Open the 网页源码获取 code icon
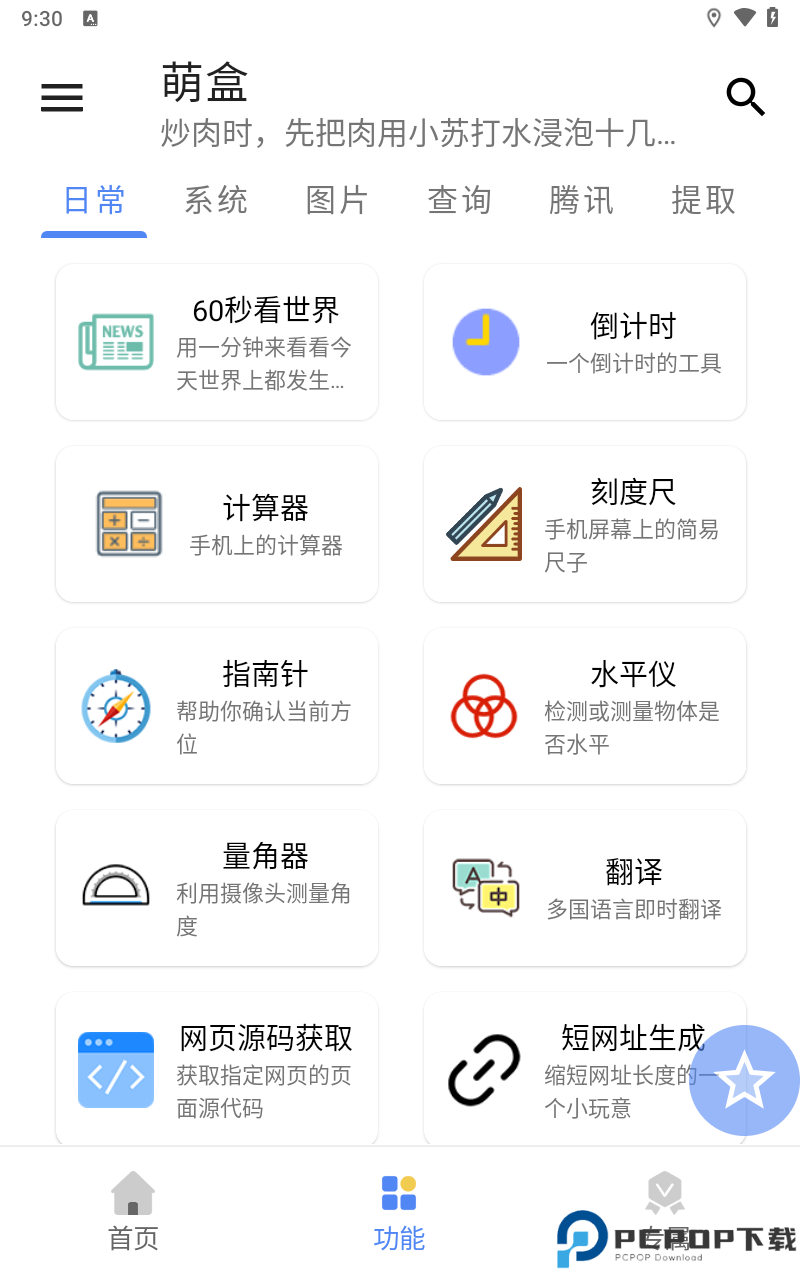The width and height of the screenshot is (800, 1280). [x=115, y=1070]
